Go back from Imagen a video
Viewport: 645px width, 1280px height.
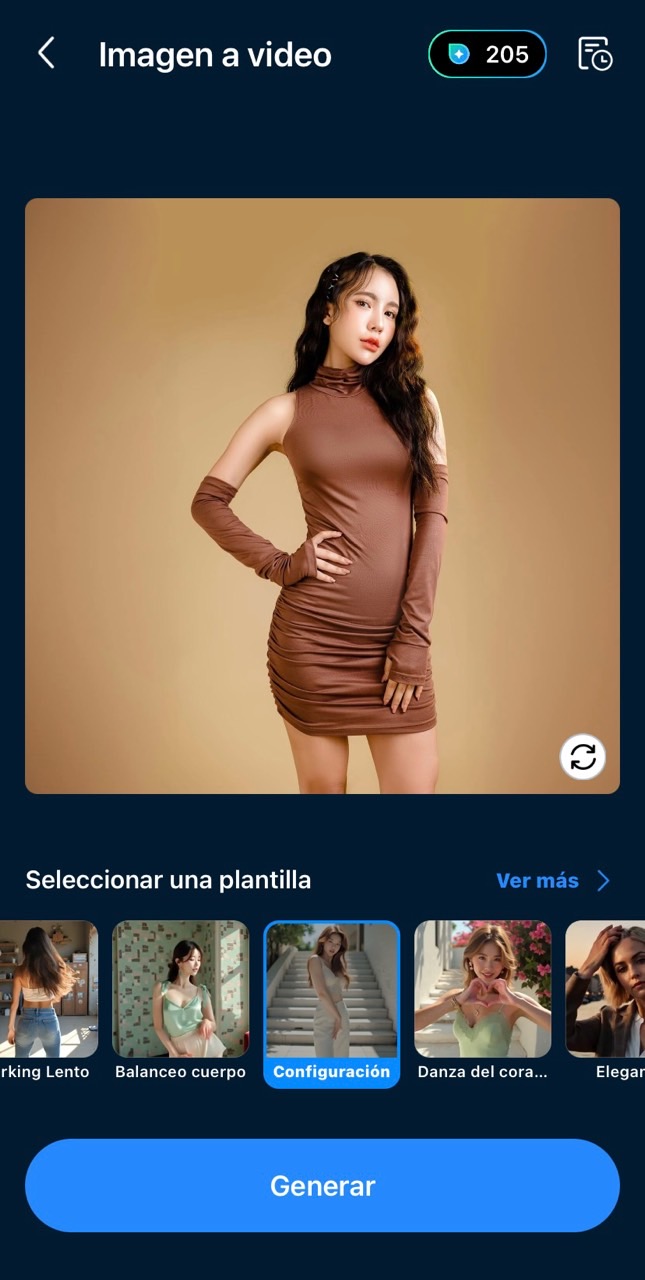click(46, 54)
